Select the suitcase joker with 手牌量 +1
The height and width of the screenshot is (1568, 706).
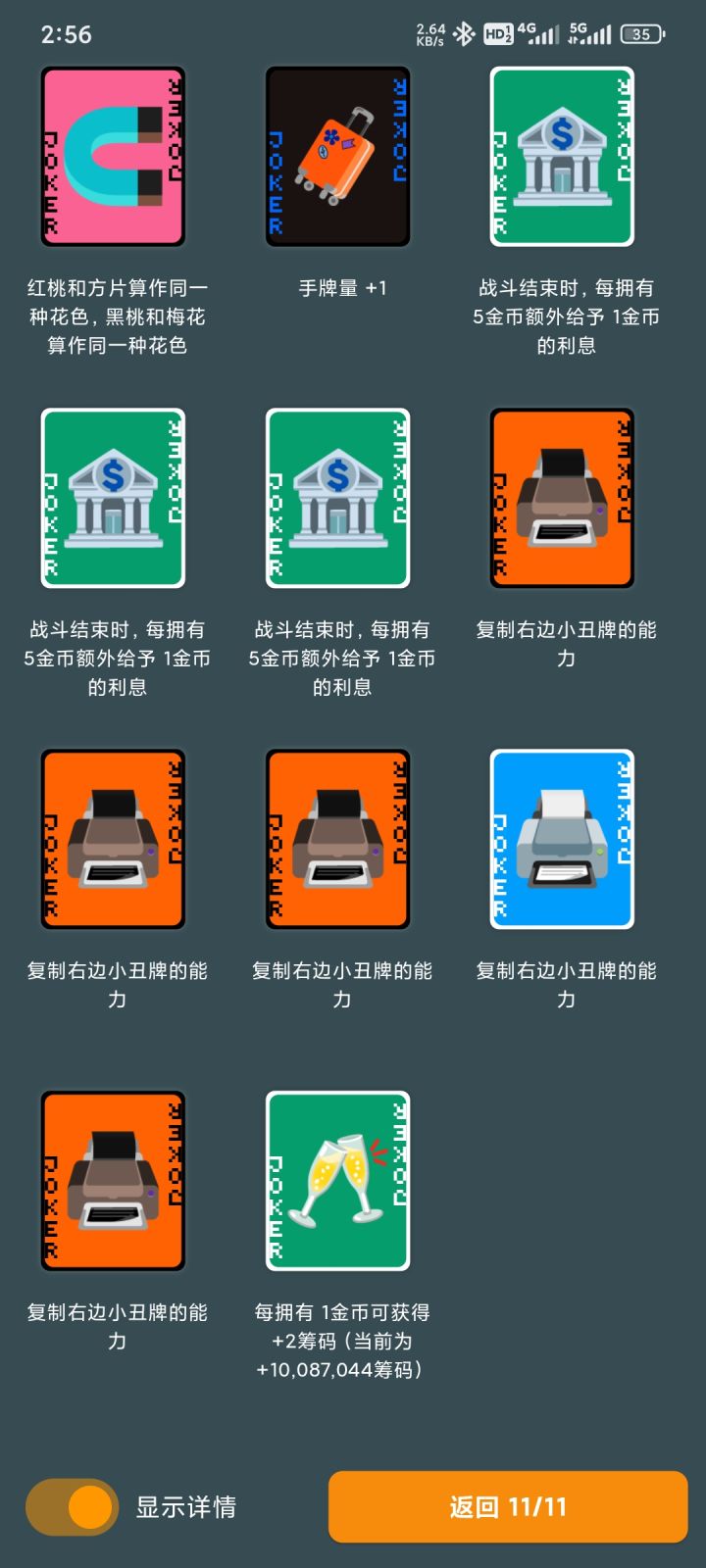[338, 155]
